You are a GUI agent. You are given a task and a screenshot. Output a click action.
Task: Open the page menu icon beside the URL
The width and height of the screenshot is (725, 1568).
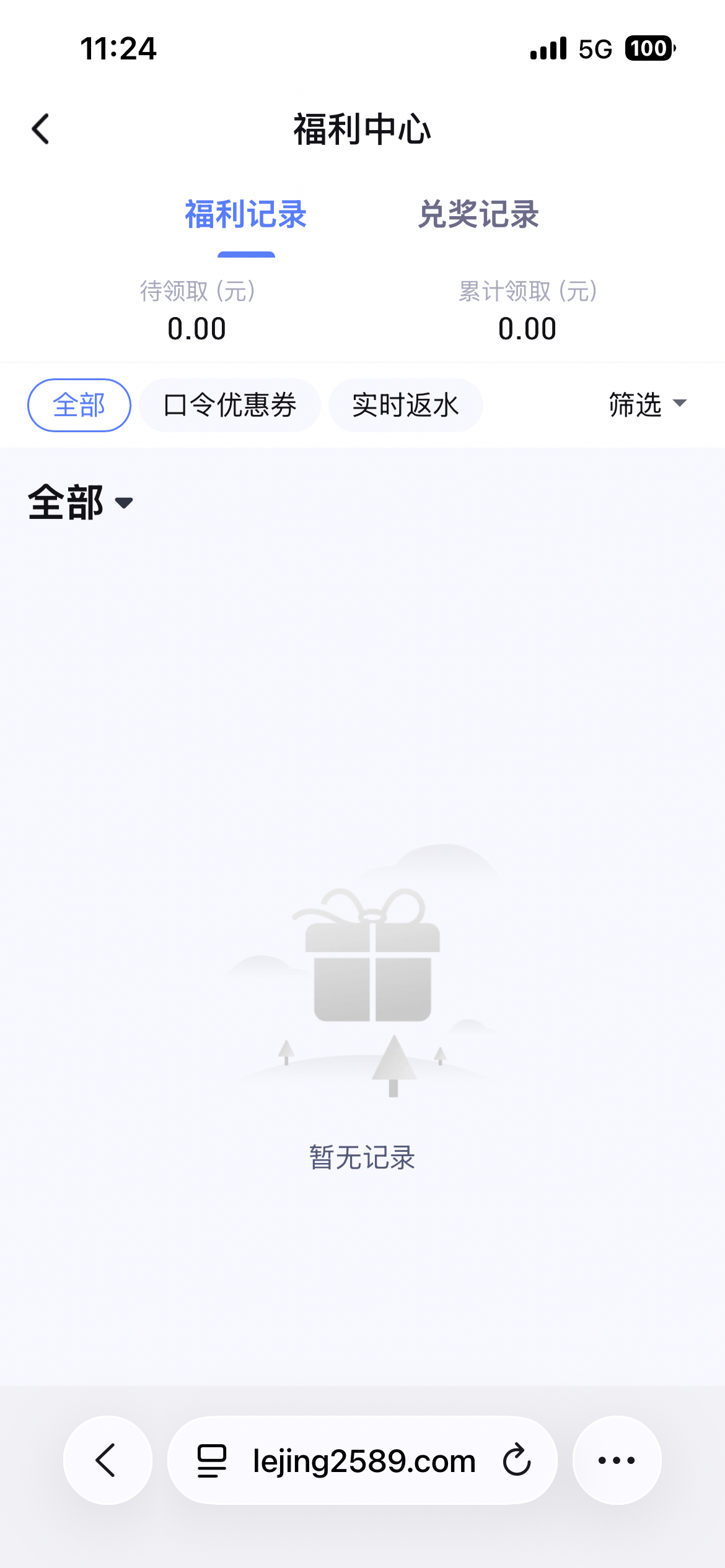(x=212, y=1461)
